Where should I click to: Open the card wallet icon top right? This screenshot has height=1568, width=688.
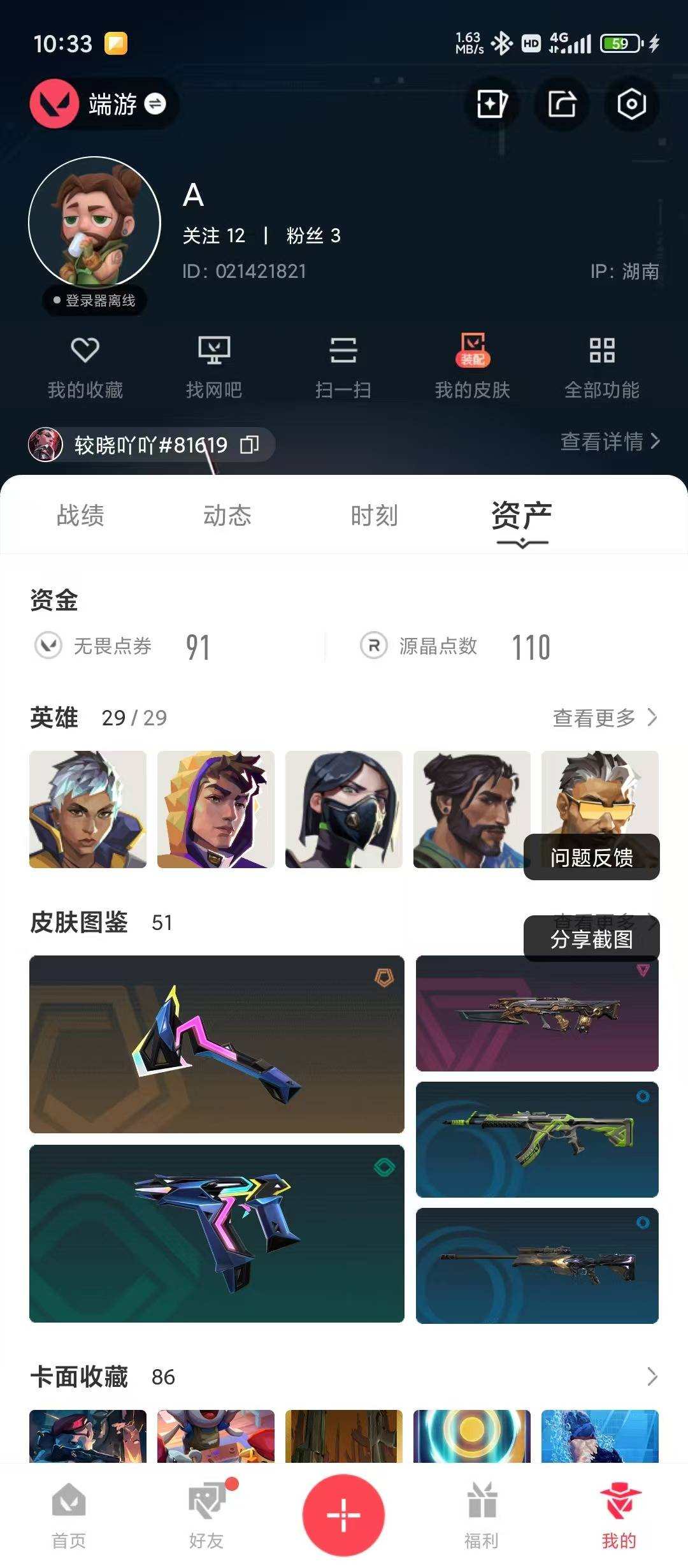pyautogui.click(x=492, y=105)
